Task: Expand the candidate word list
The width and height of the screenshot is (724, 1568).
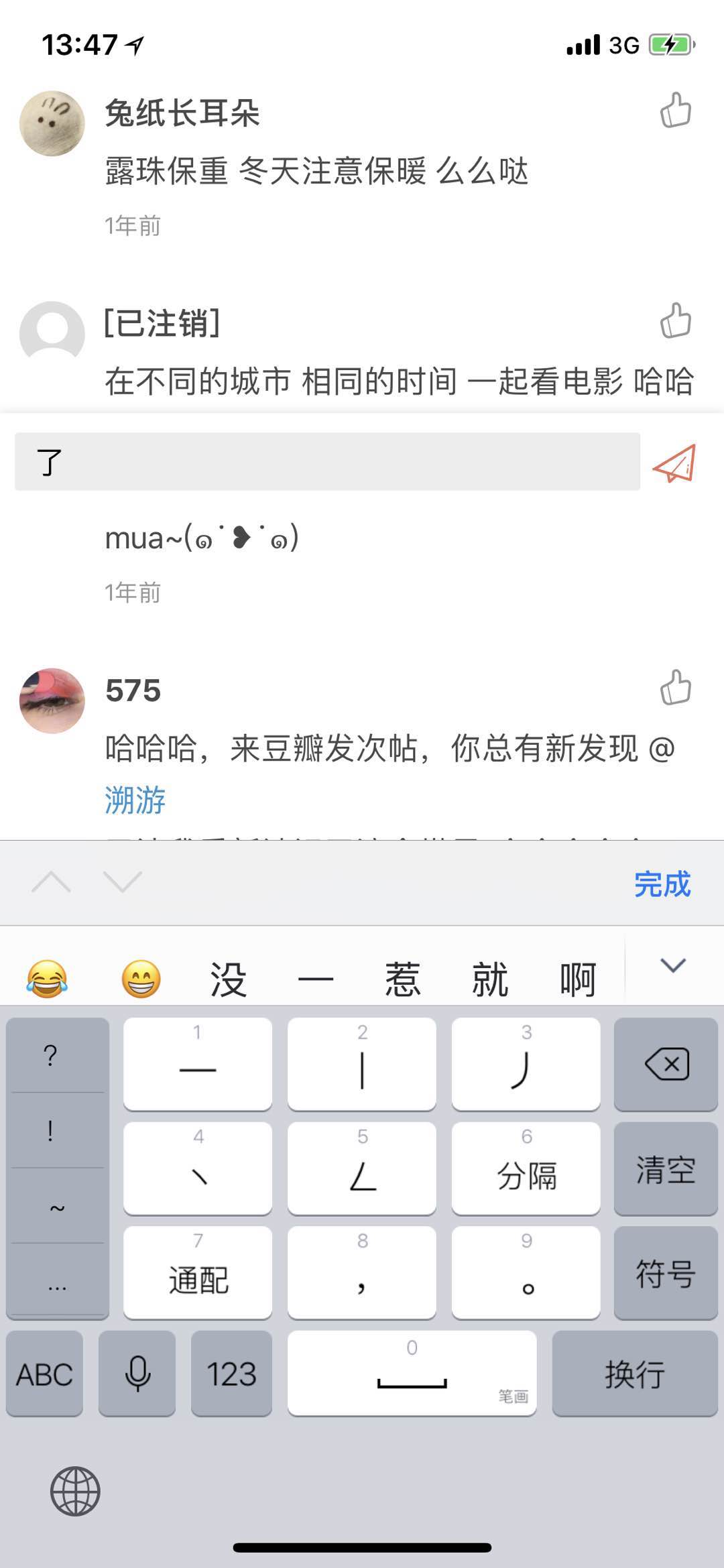Action: click(x=673, y=965)
